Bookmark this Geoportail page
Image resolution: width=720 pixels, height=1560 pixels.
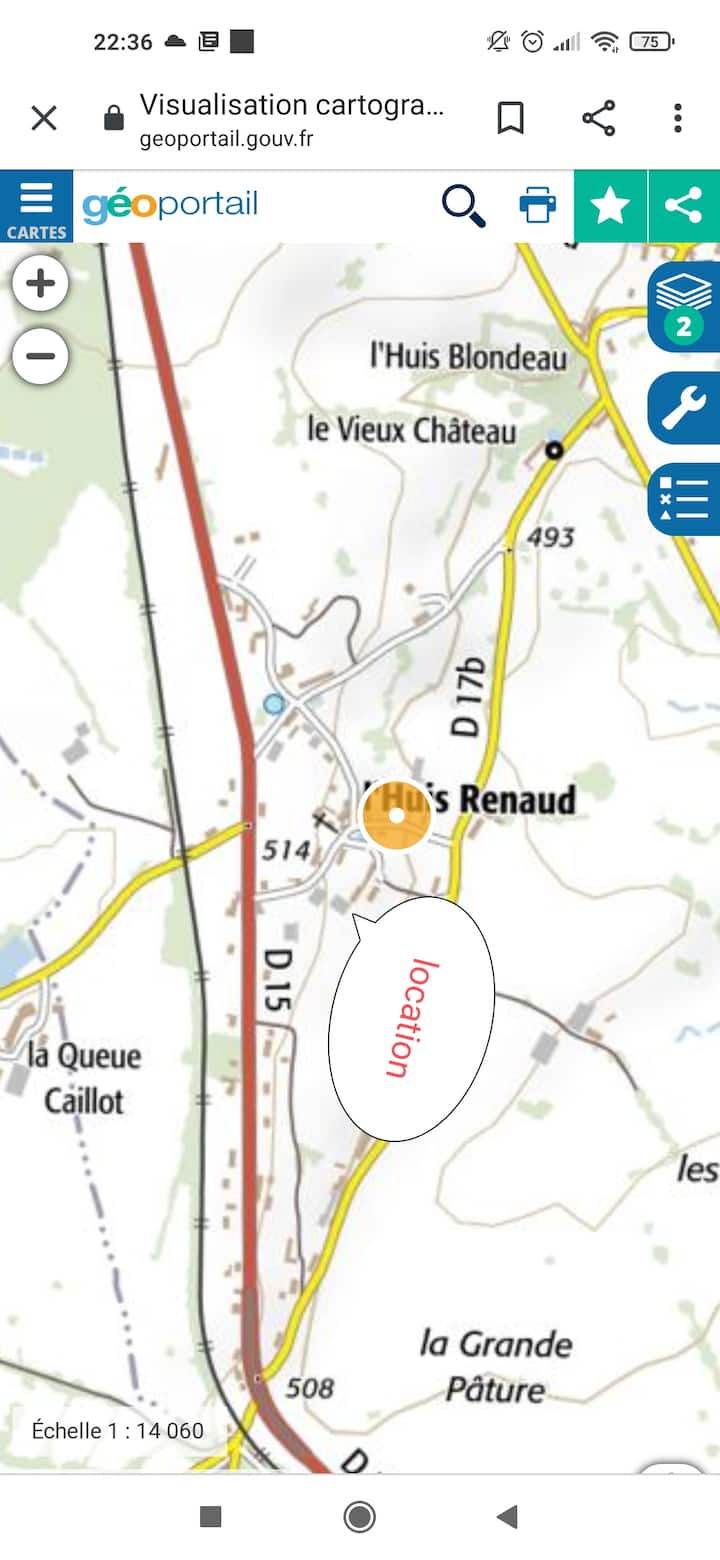[x=511, y=119]
